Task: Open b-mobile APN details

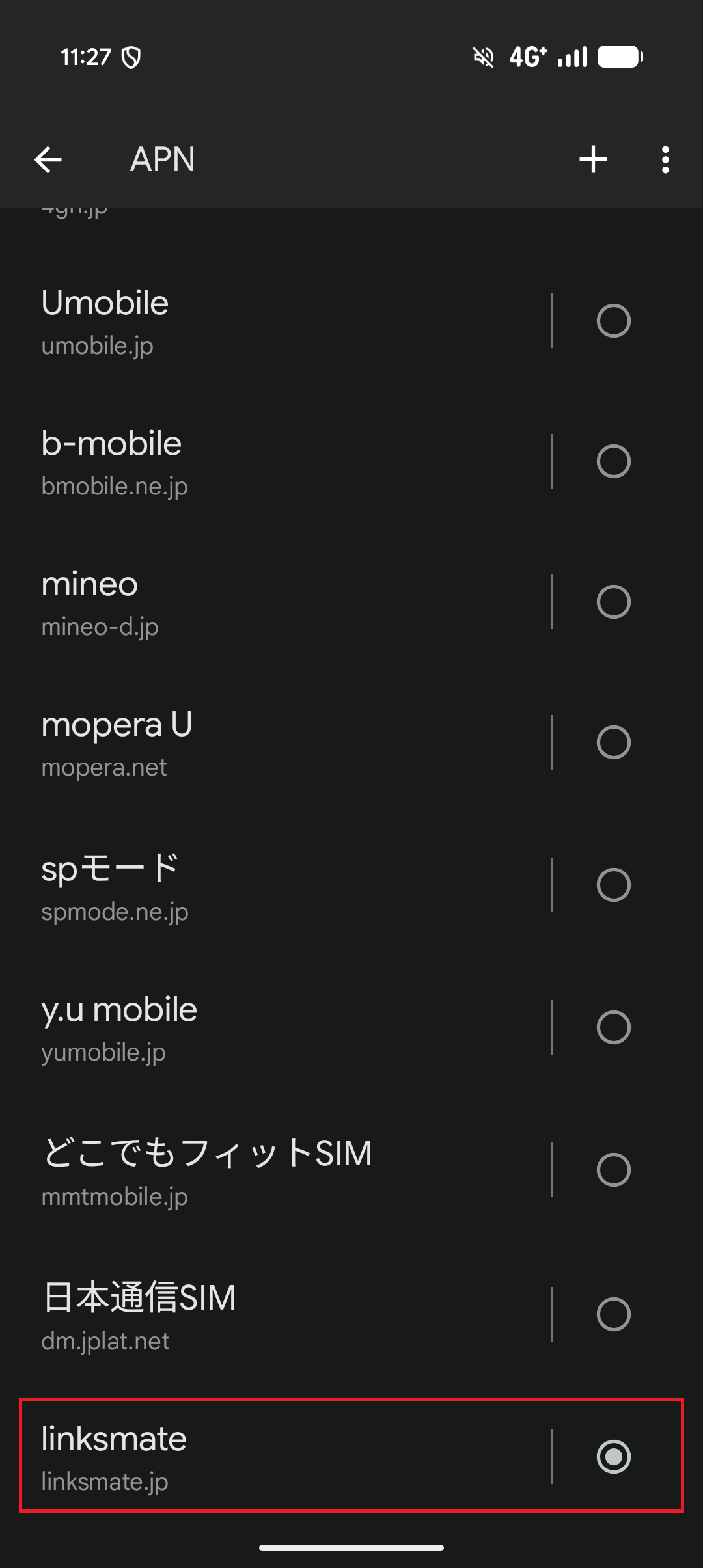Action: pyautogui.click(x=260, y=462)
